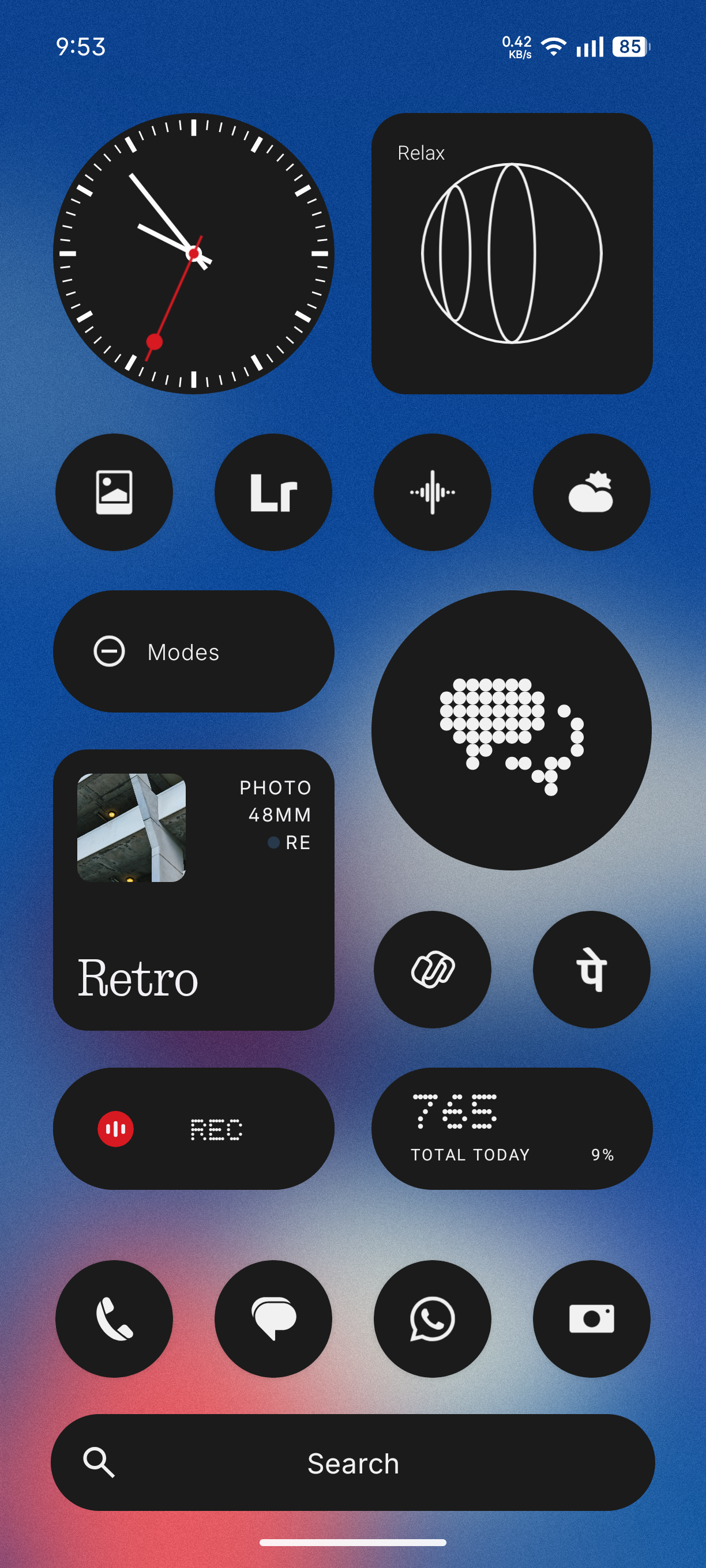Launch the sound waveform app
This screenshot has width=706, height=1568.
click(432, 492)
